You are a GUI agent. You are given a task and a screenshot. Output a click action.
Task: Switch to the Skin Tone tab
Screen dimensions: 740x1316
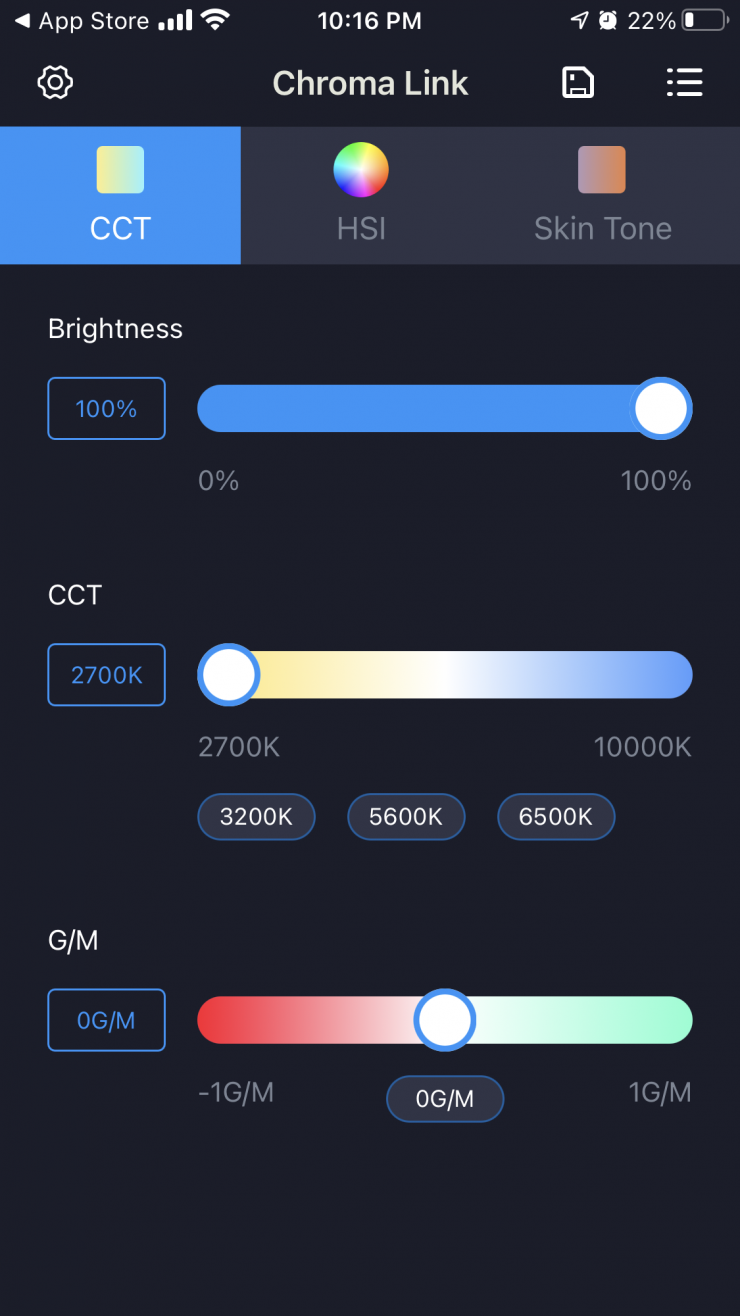(602, 195)
